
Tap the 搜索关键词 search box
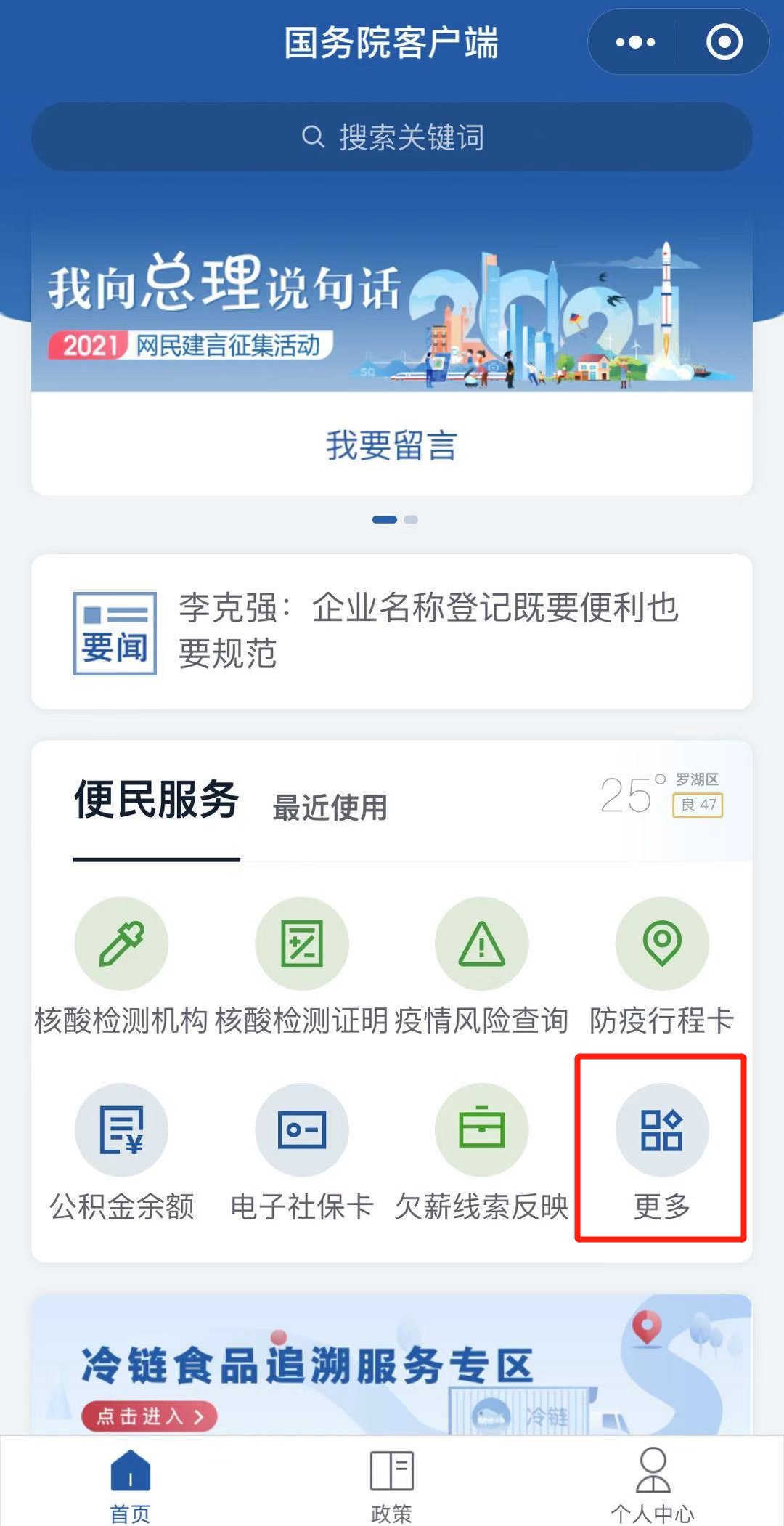(392, 137)
